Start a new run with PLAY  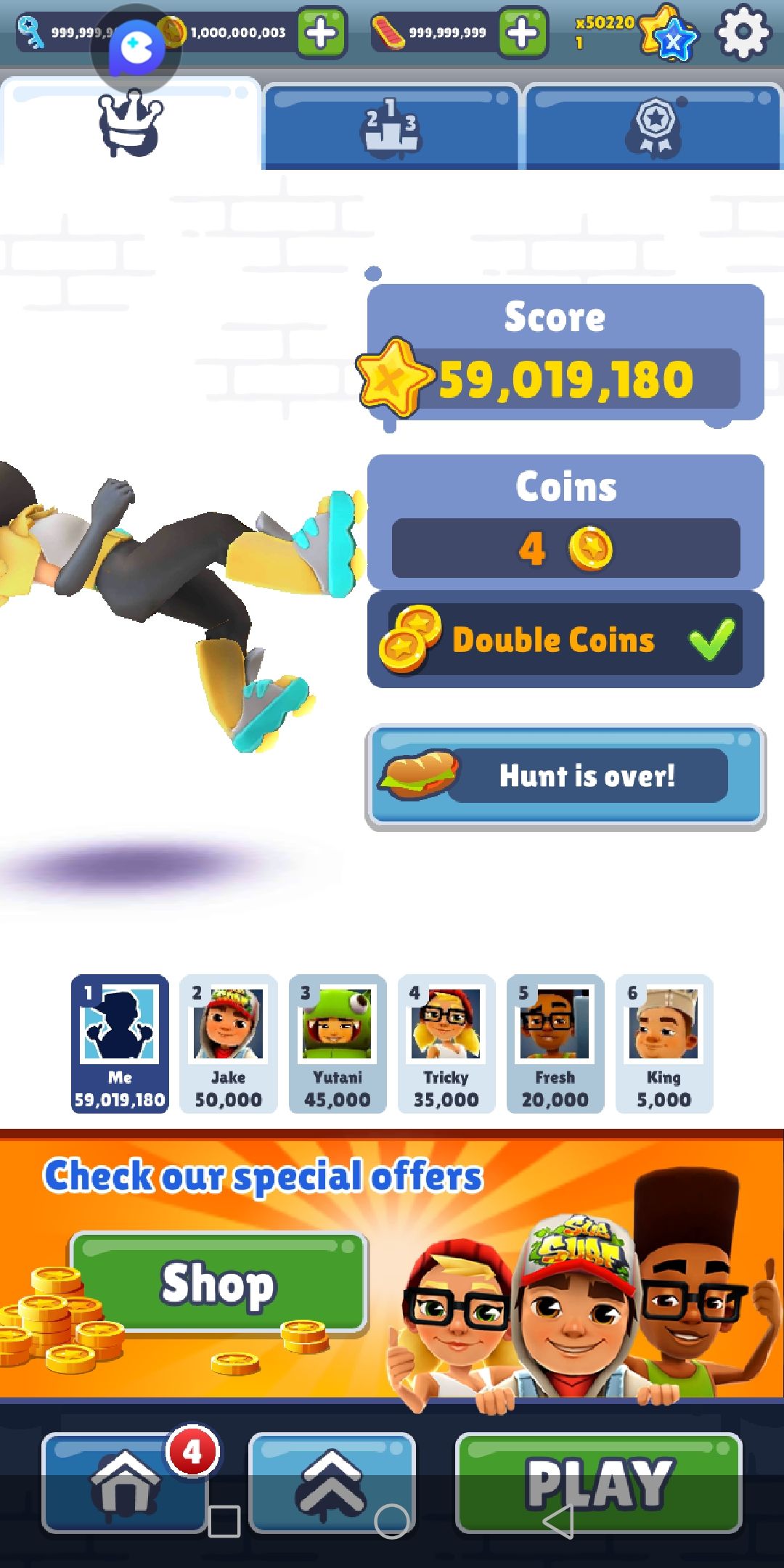pyautogui.click(x=599, y=1483)
